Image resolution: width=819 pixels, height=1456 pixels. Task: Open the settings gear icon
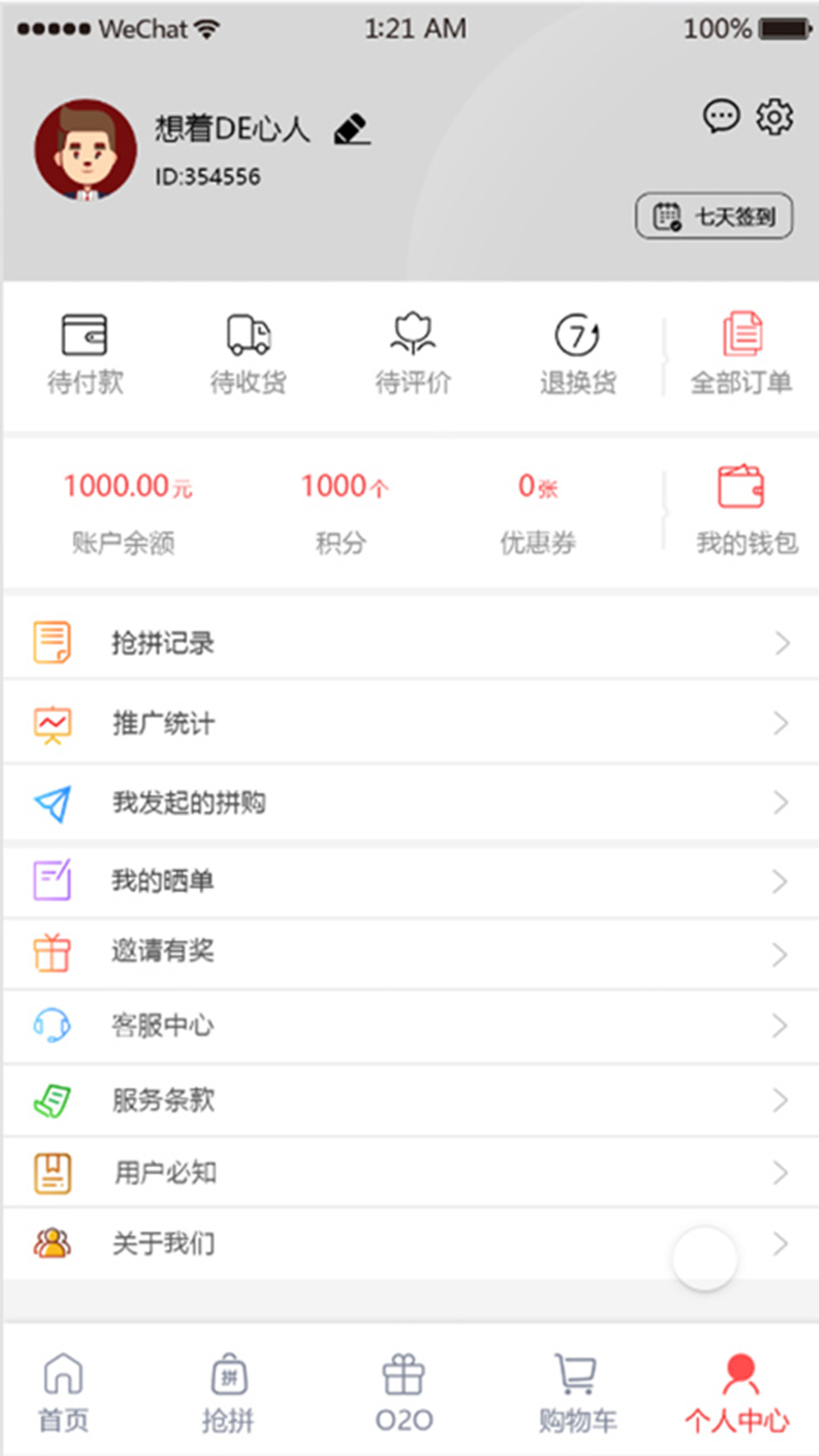click(x=774, y=117)
